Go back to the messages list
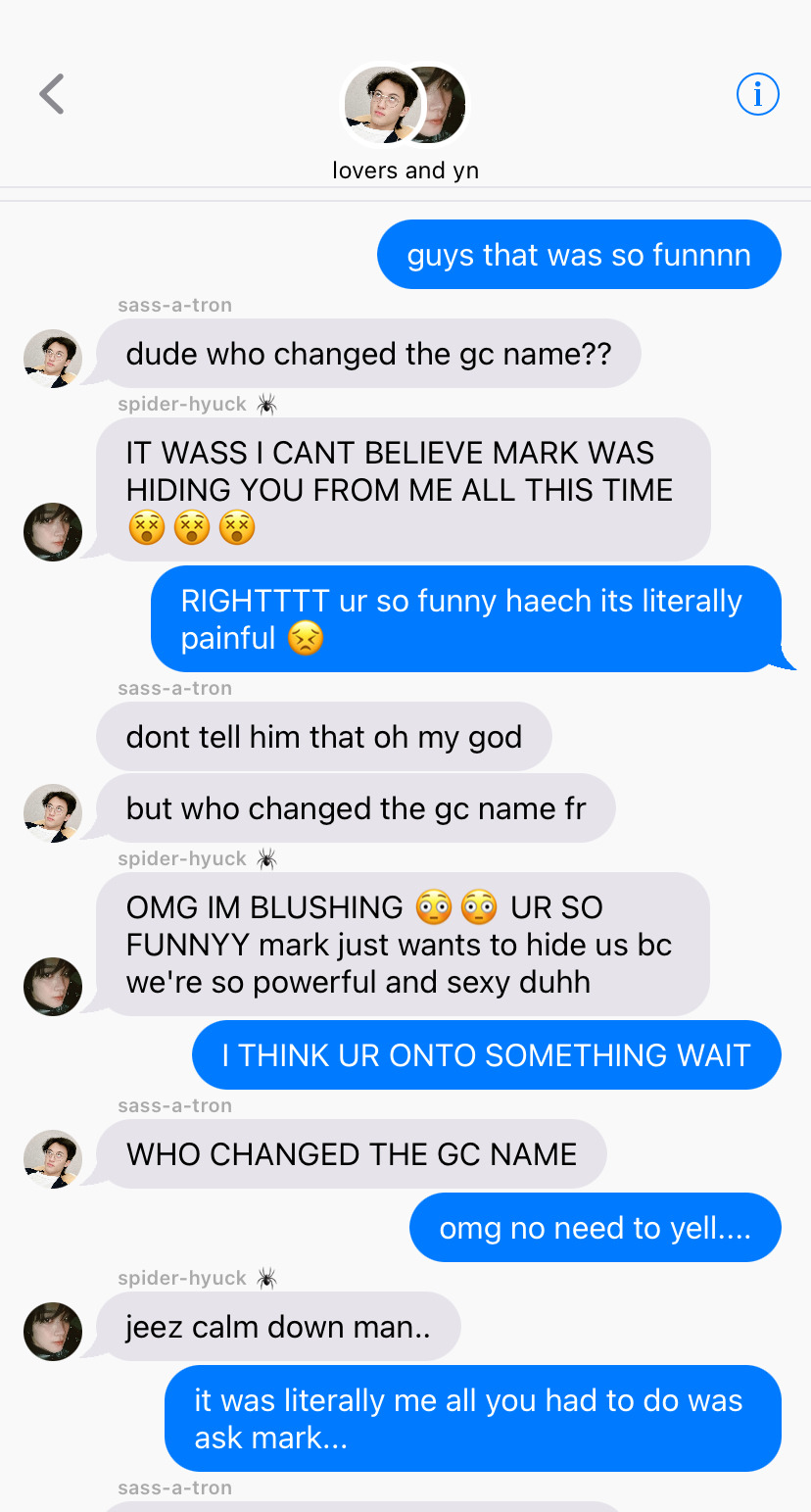 51,95
